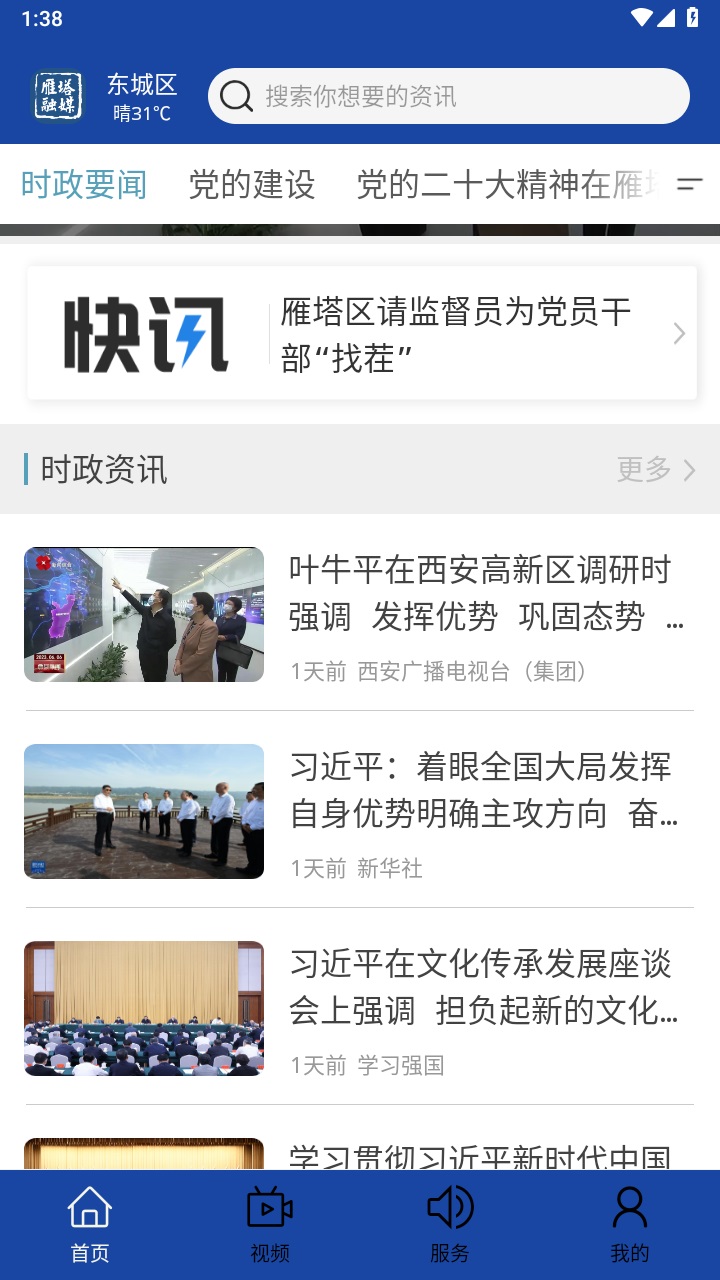Switch to the 党的建设 tab
This screenshot has width=720, height=1280.
click(x=251, y=185)
